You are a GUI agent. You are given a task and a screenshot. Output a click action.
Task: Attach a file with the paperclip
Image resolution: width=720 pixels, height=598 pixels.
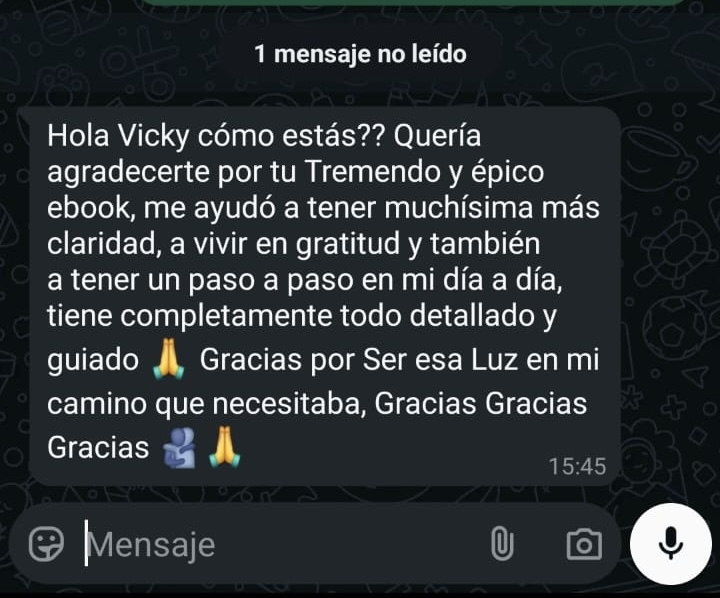coord(501,544)
